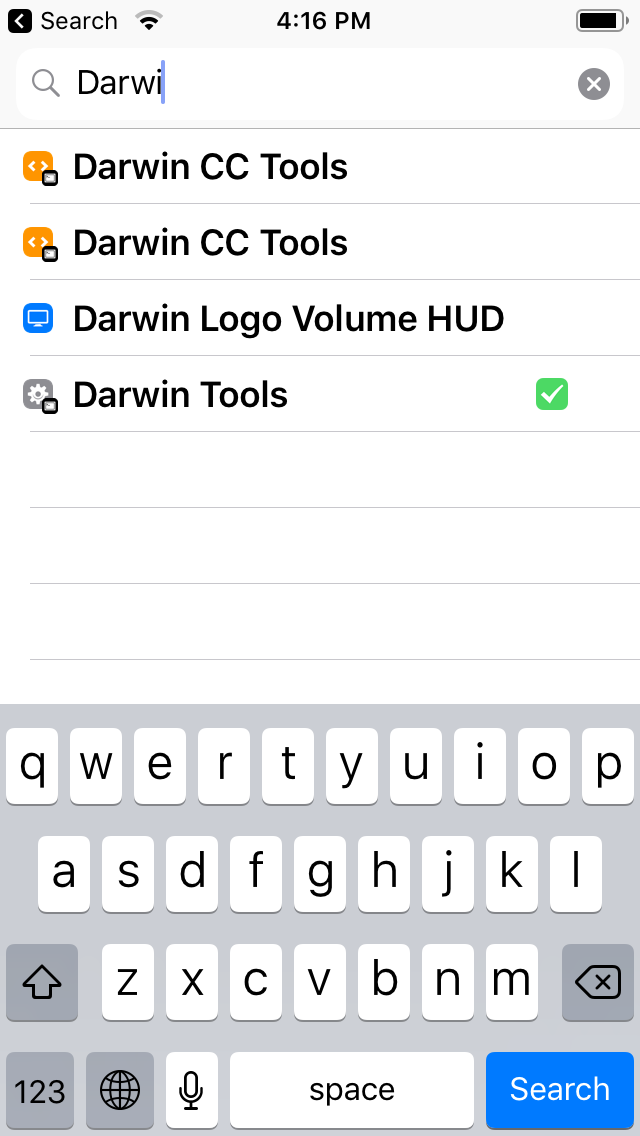640x1136 pixels.
Task: Open the Darwin Logo Volume HUD package
Action: [x=288, y=319]
